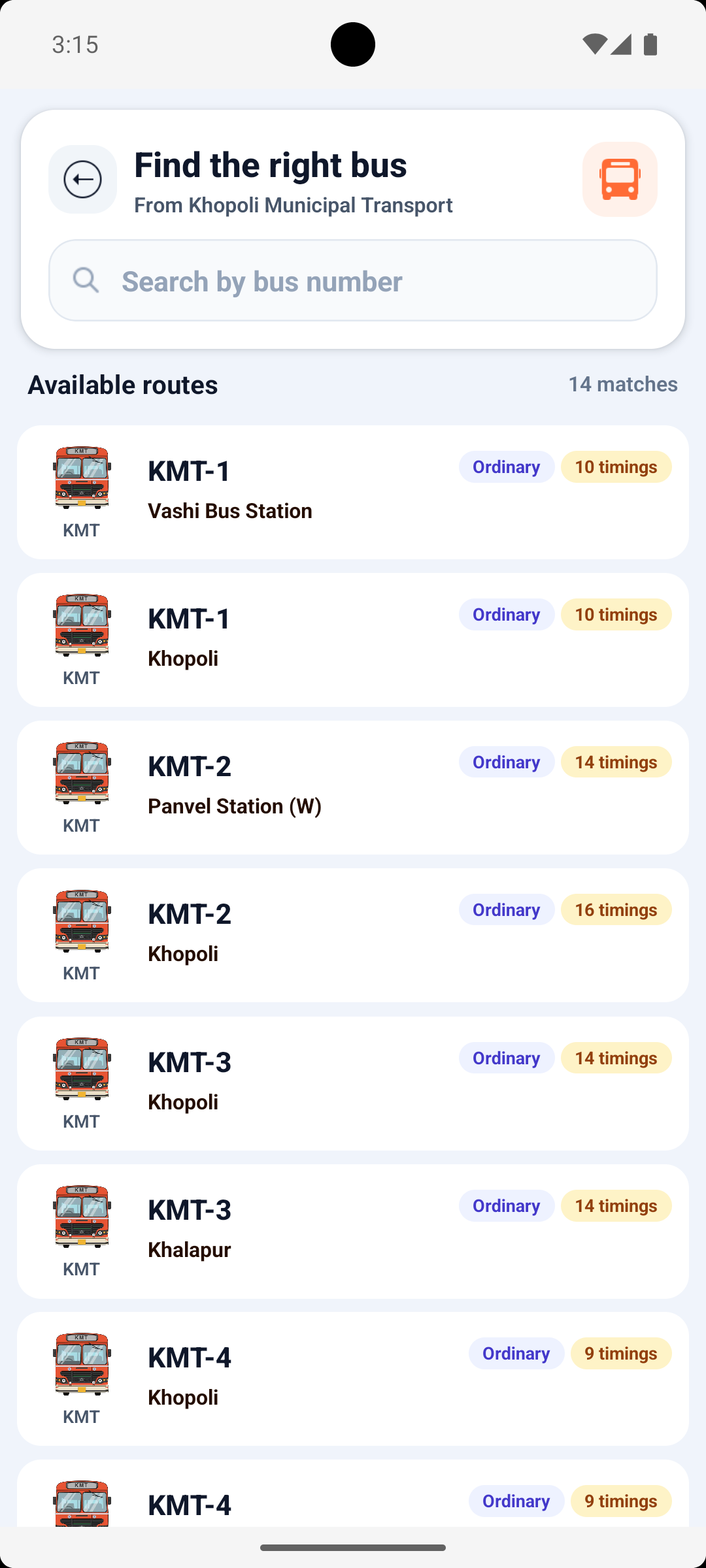Click the KMT bus icon for Panvel Station route
706x1568 pixels.
point(80,772)
